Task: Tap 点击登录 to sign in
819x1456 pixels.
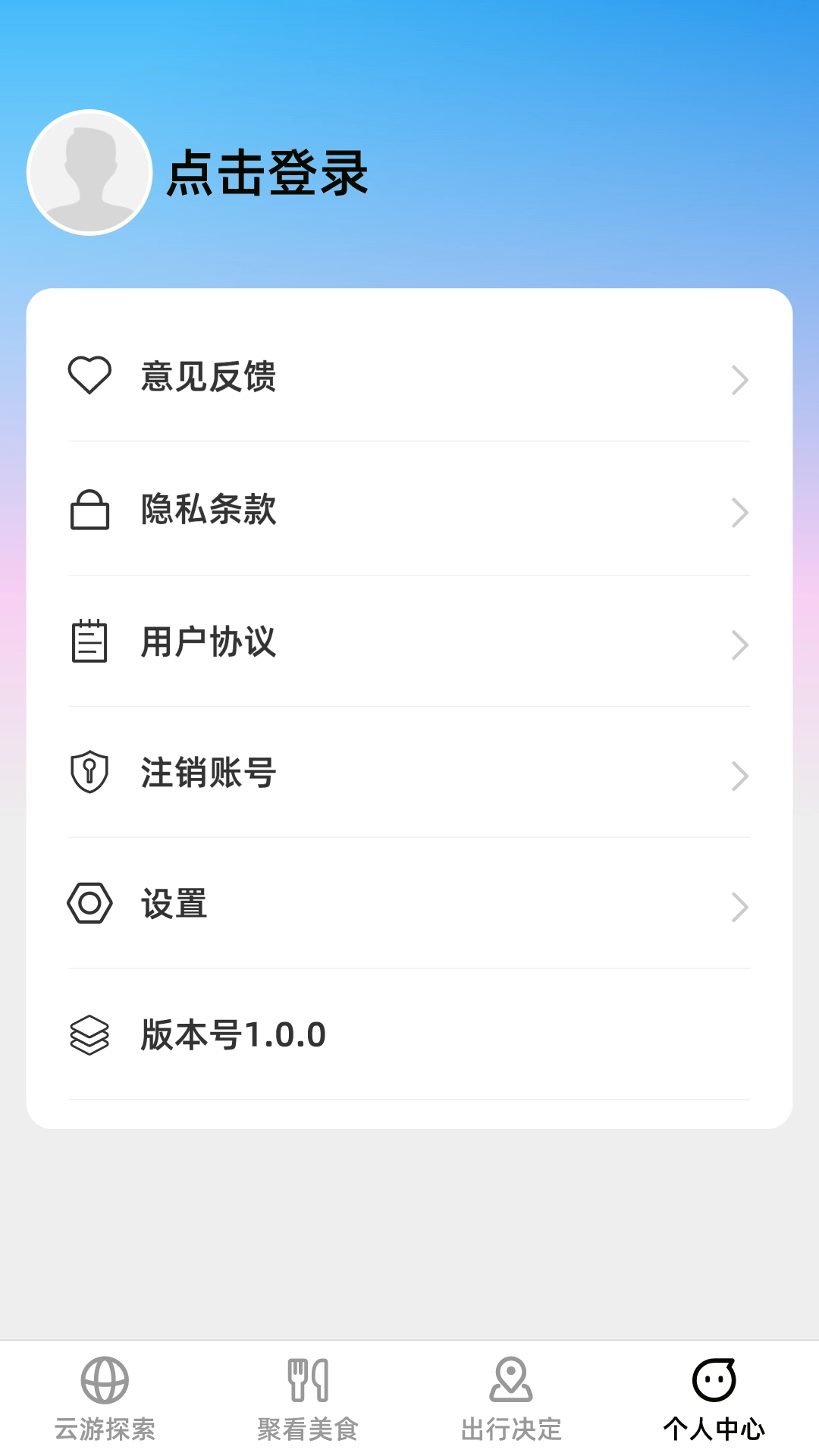Action: point(267,173)
